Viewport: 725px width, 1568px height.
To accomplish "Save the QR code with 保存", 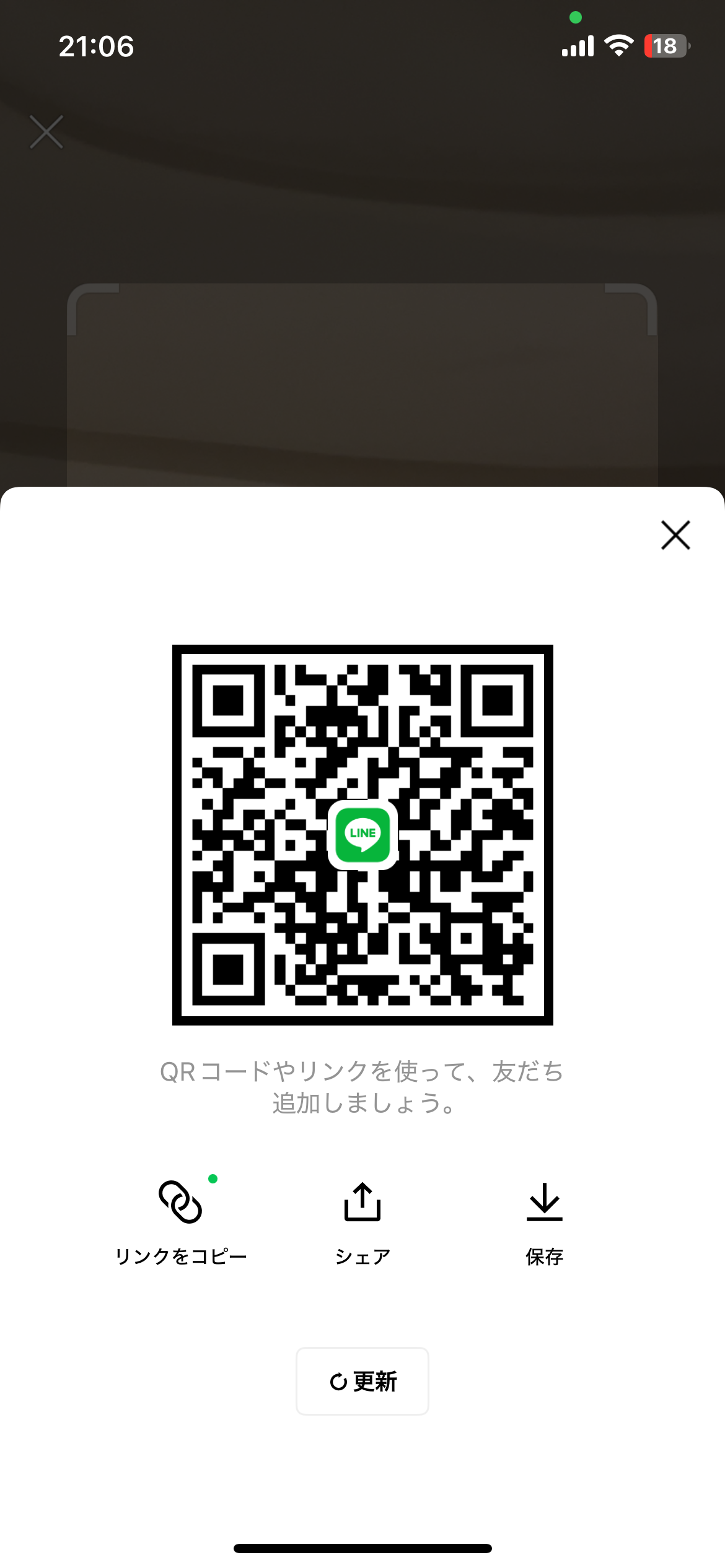I will coord(544,1221).
